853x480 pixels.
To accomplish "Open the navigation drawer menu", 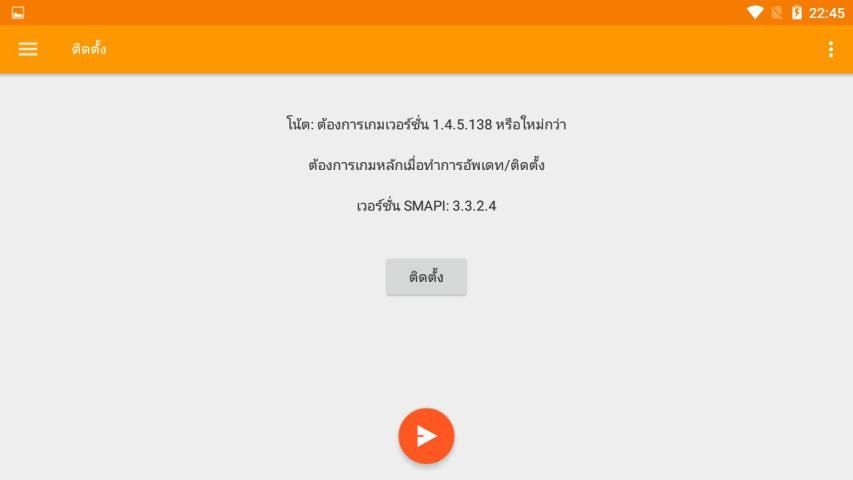I will [28, 49].
